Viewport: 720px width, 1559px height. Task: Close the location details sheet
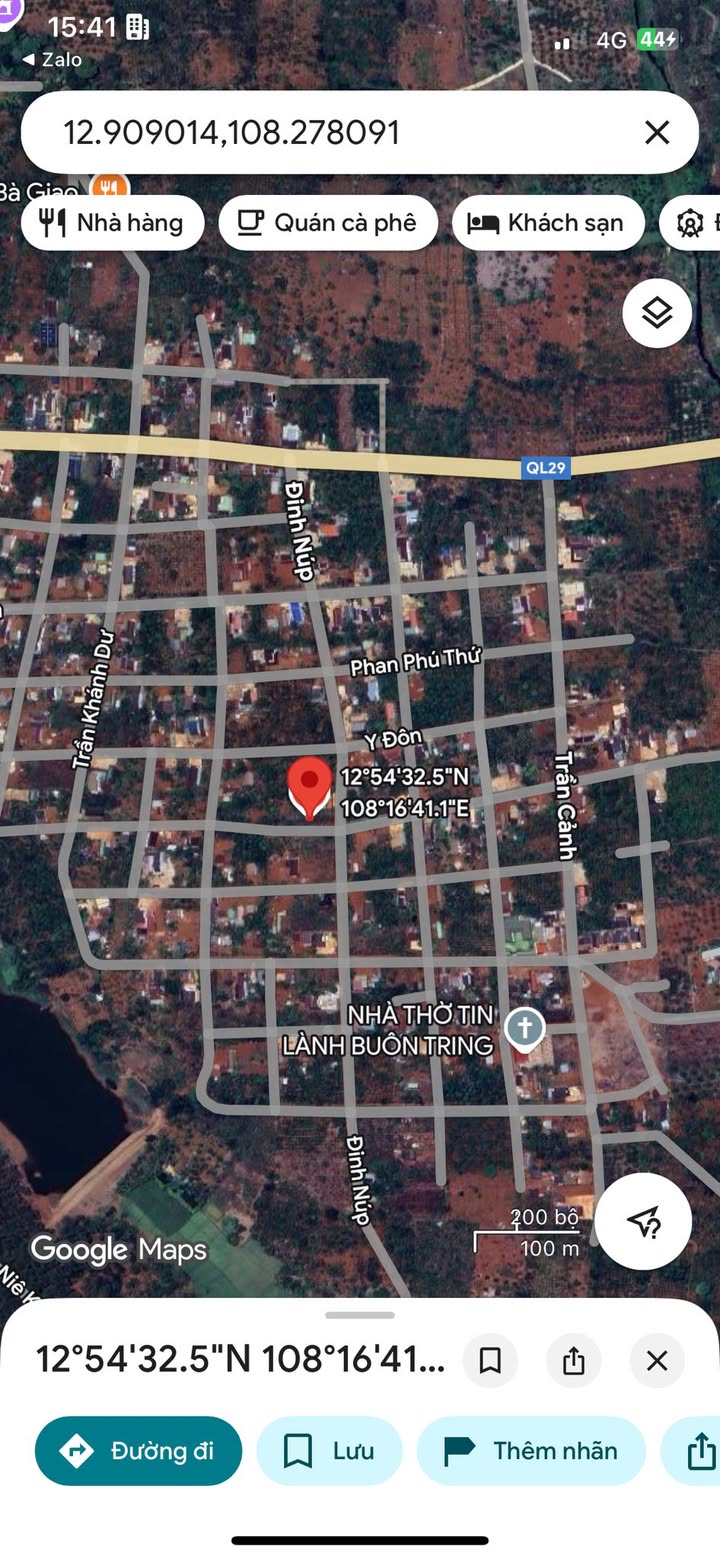pos(657,1360)
